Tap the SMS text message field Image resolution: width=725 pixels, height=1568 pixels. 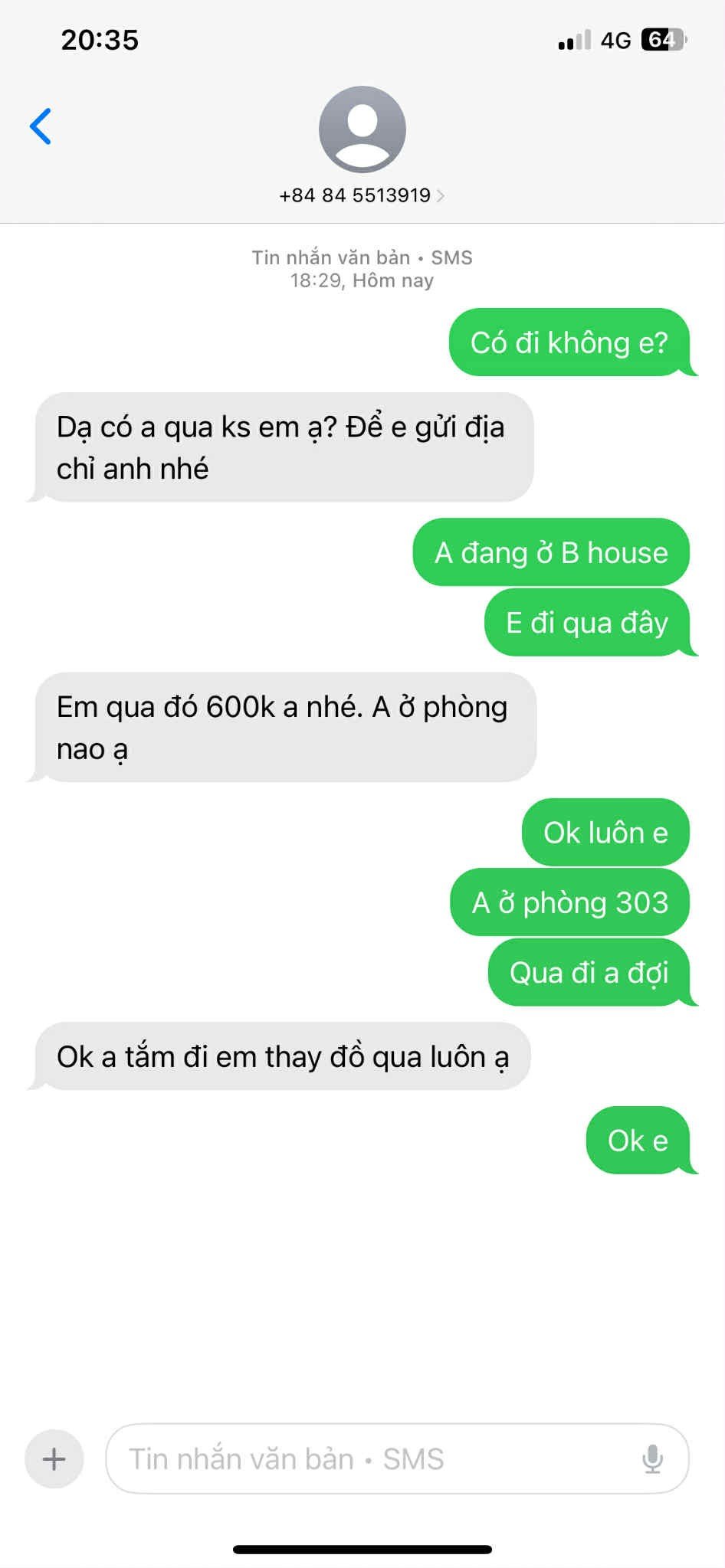(368, 1459)
